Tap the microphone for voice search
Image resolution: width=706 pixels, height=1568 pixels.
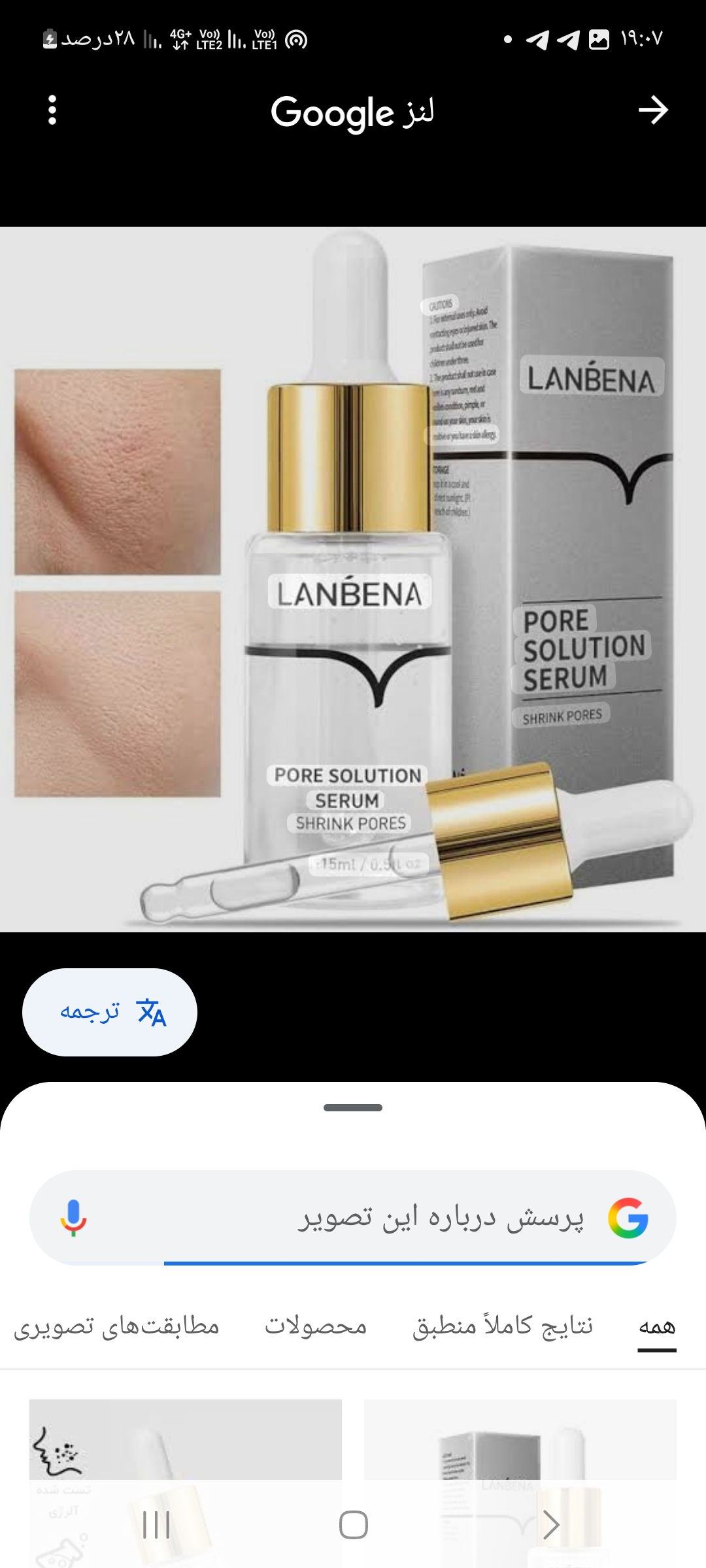(73, 1218)
